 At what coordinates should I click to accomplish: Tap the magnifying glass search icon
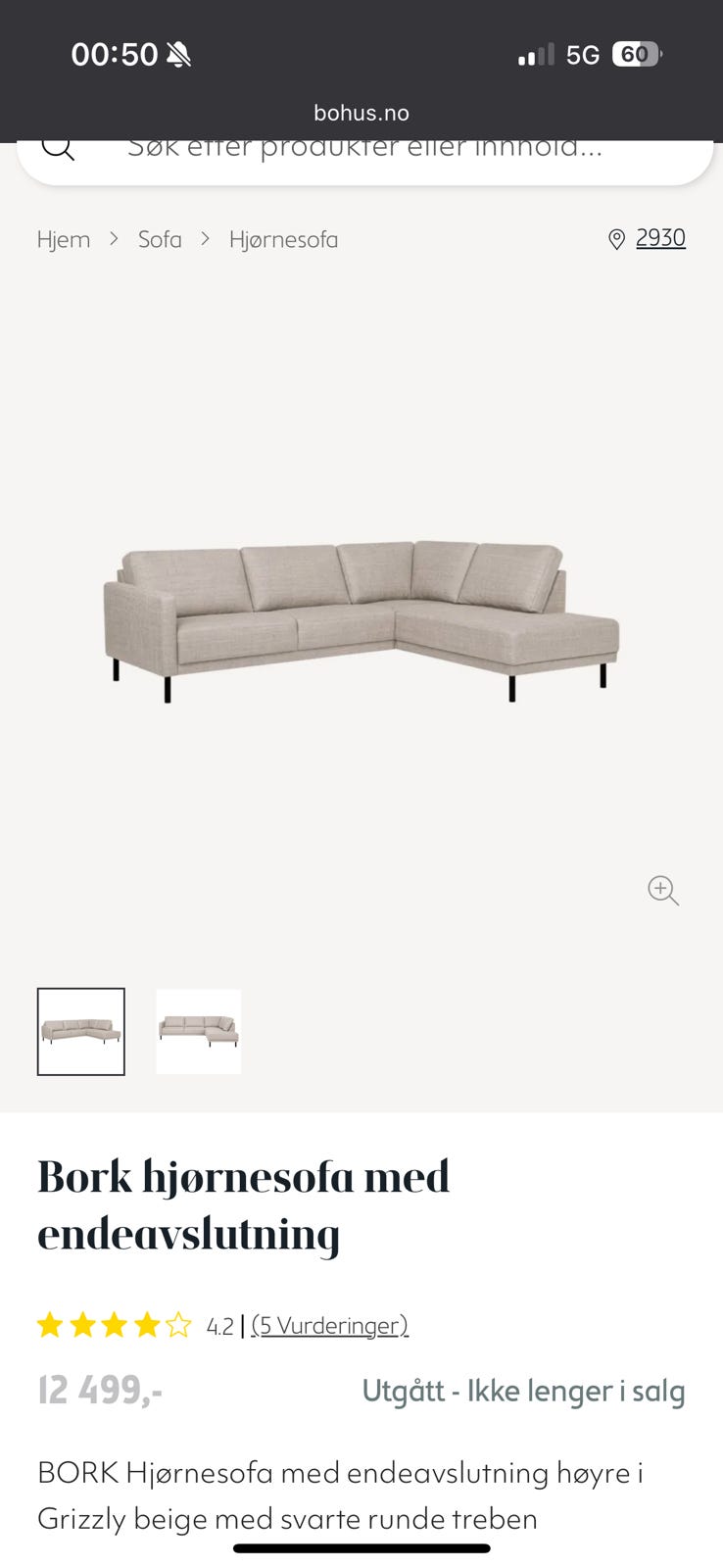58,149
